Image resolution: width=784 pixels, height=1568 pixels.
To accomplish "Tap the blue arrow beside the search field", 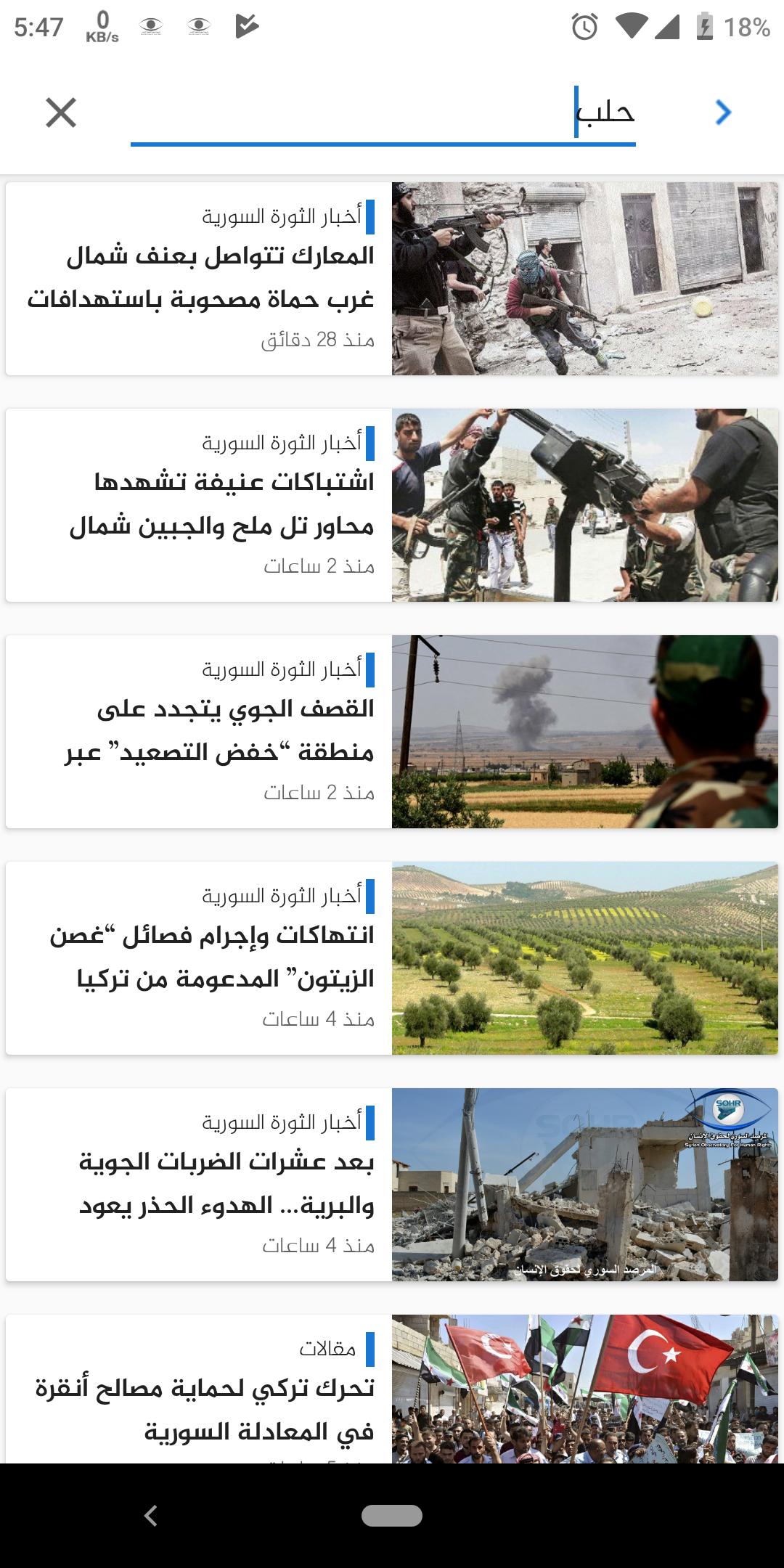I will 723,113.
